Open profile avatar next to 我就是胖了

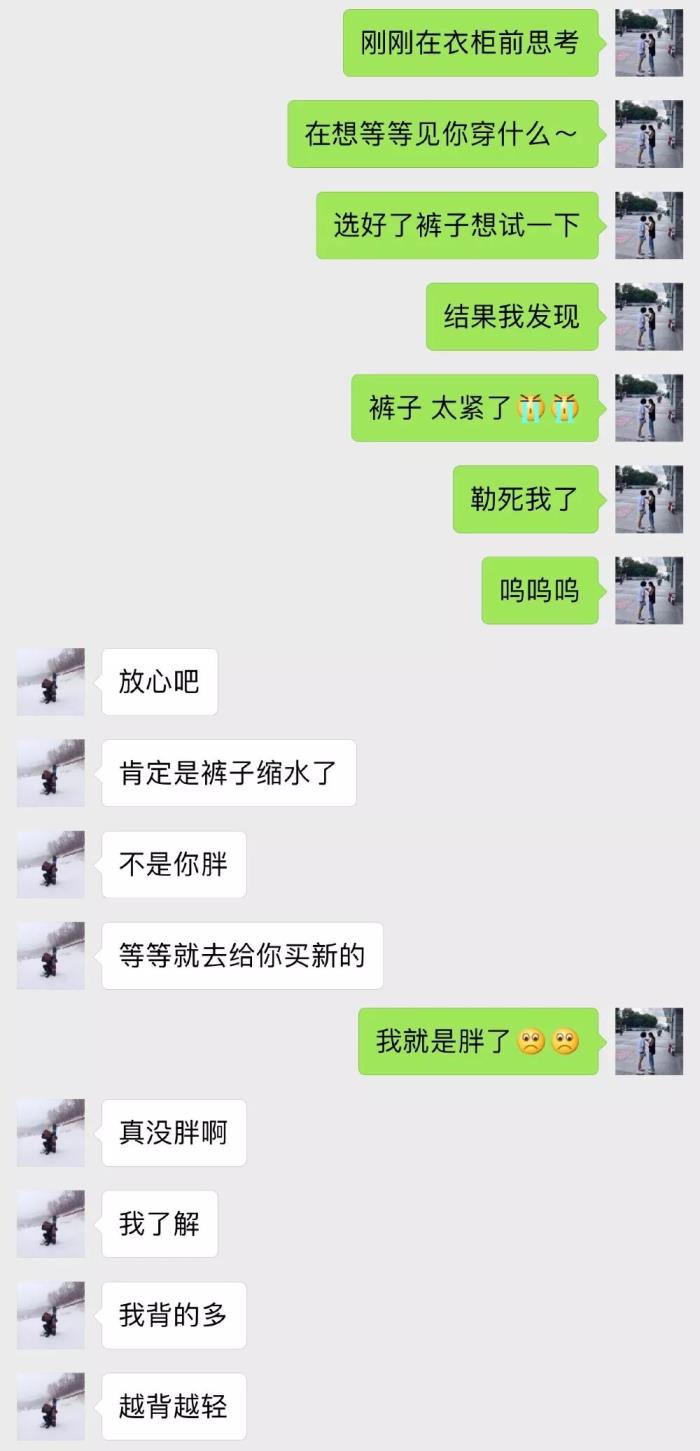click(x=648, y=1041)
